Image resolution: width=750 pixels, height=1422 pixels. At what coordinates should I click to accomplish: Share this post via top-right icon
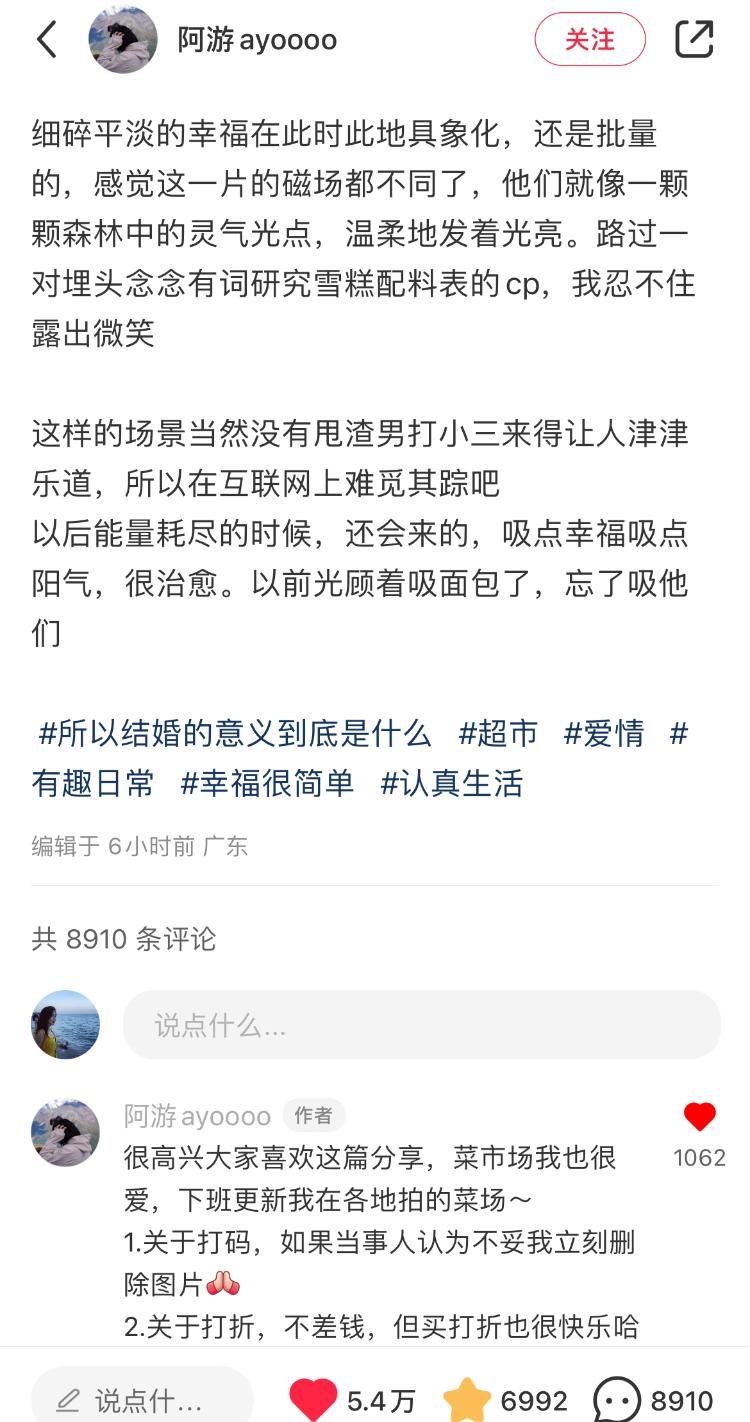pos(694,39)
